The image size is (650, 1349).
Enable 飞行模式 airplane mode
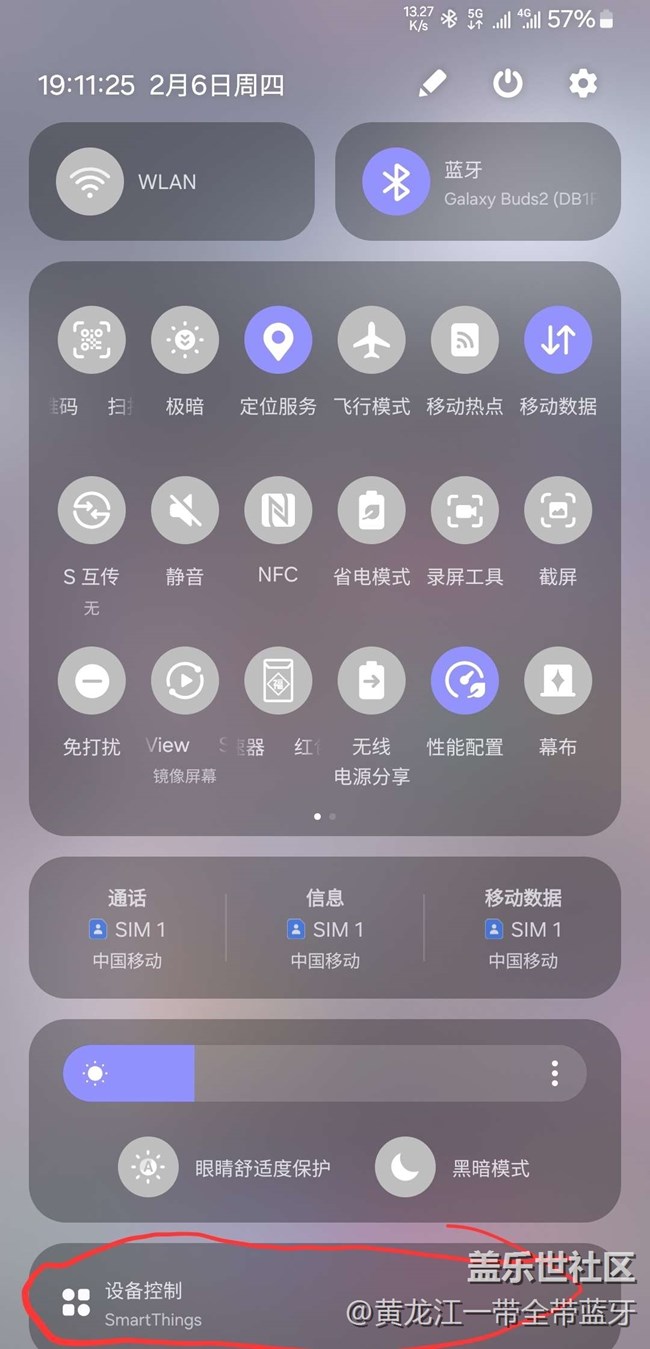tap(371, 340)
